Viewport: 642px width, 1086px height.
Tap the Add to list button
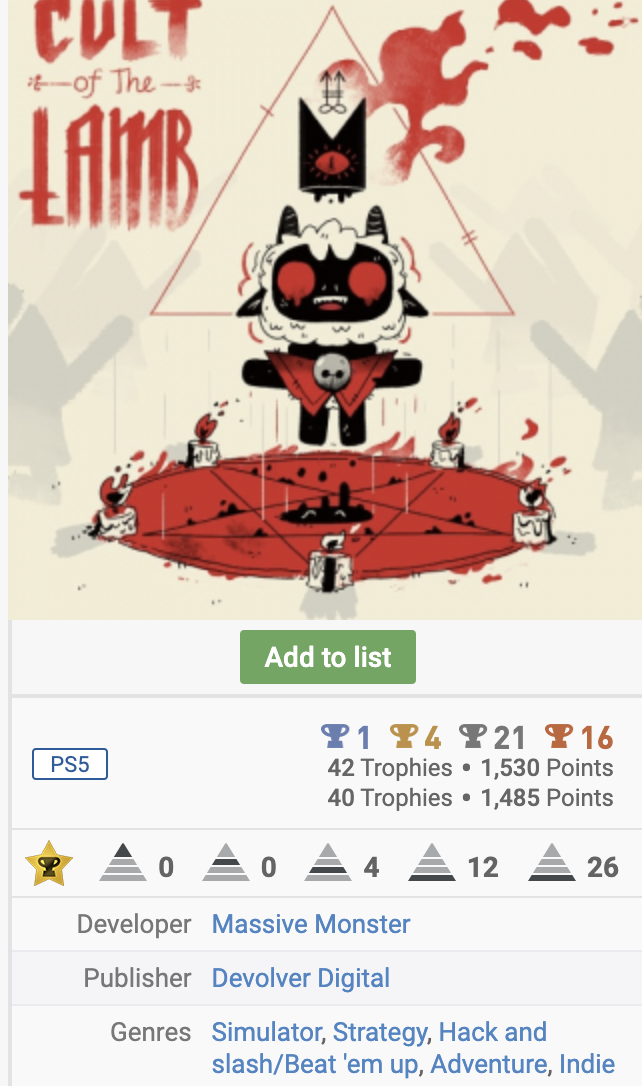tap(327, 657)
